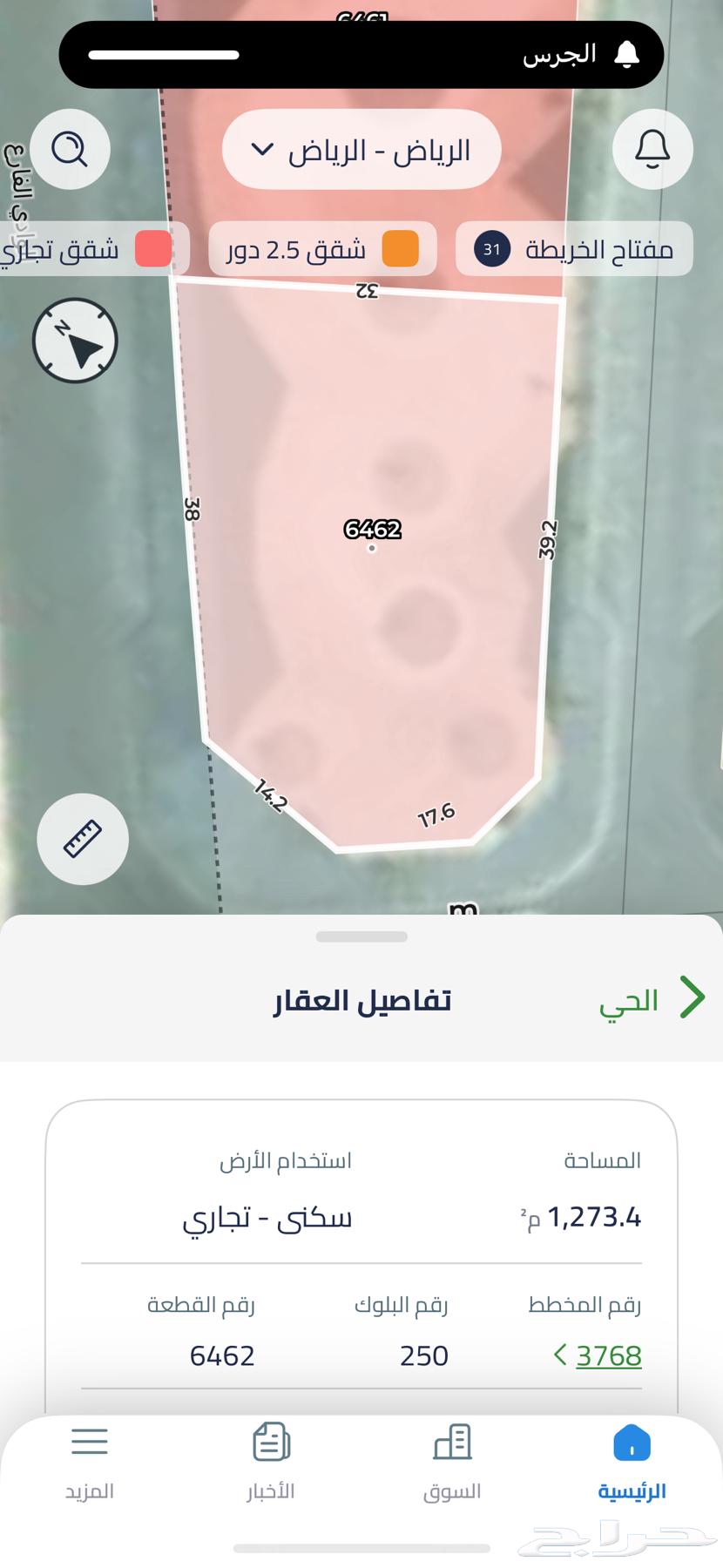Open the map search magnifier
Viewport: 723px width, 1568px height.
pos(70,149)
